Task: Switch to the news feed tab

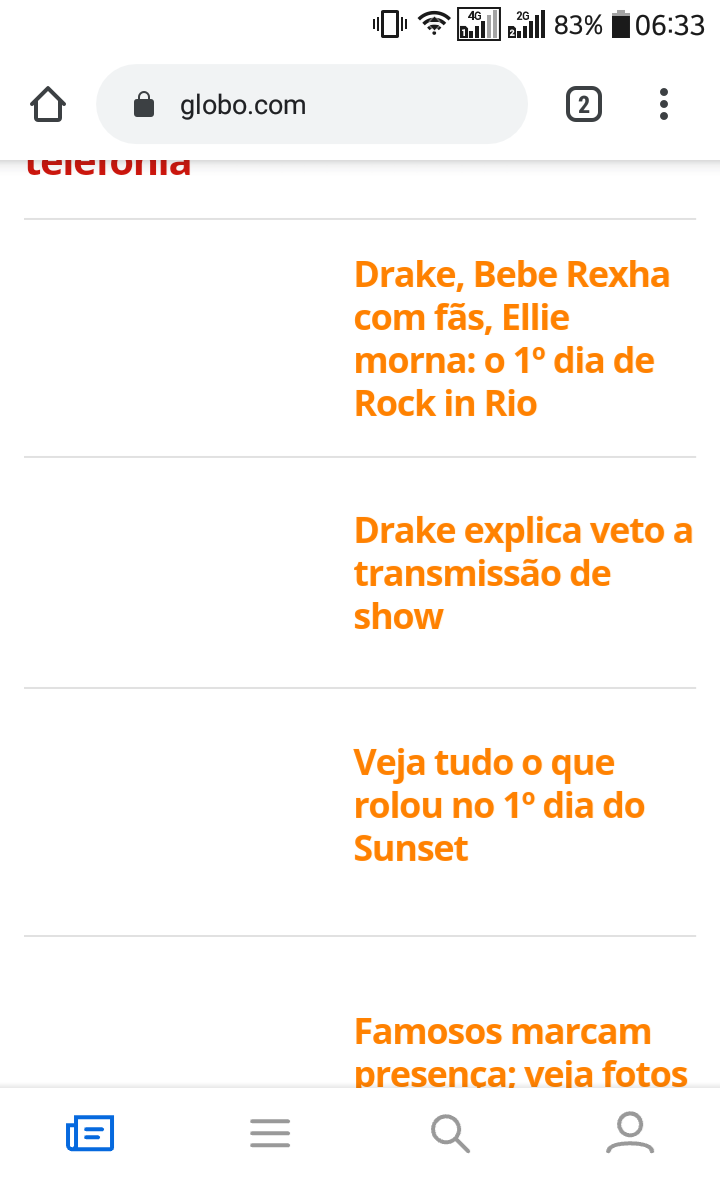Action: [90, 1133]
